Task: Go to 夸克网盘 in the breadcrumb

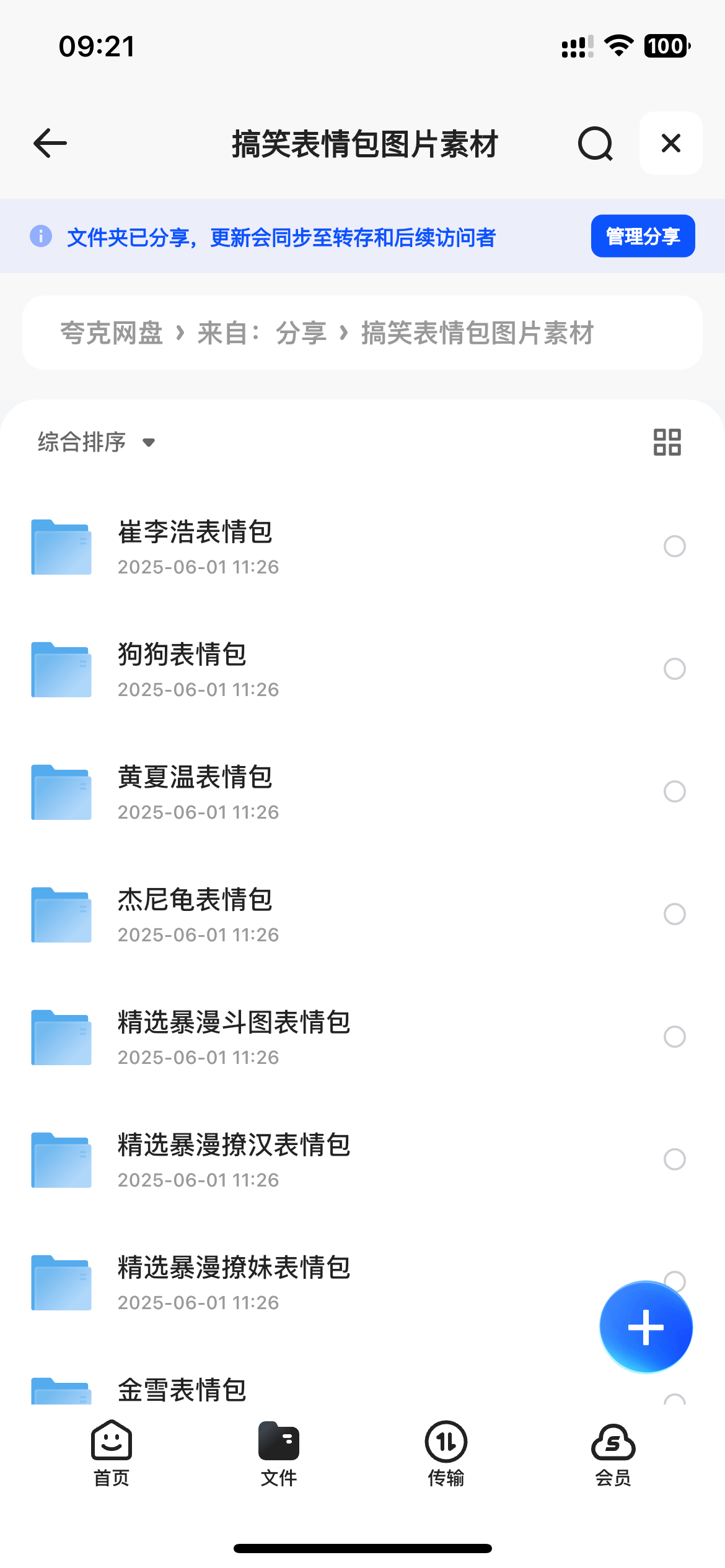Action: pyautogui.click(x=112, y=333)
